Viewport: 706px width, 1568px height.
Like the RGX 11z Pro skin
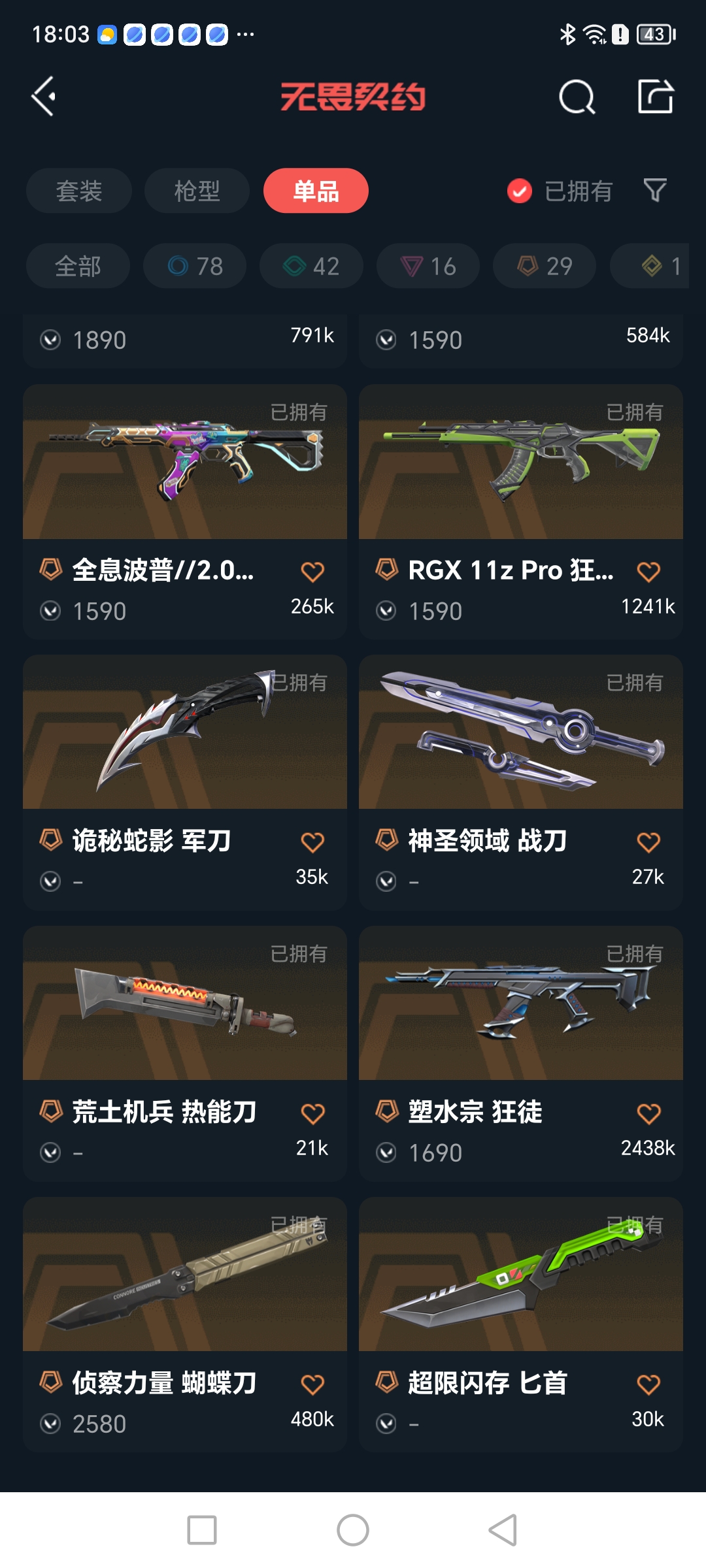[x=648, y=572]
